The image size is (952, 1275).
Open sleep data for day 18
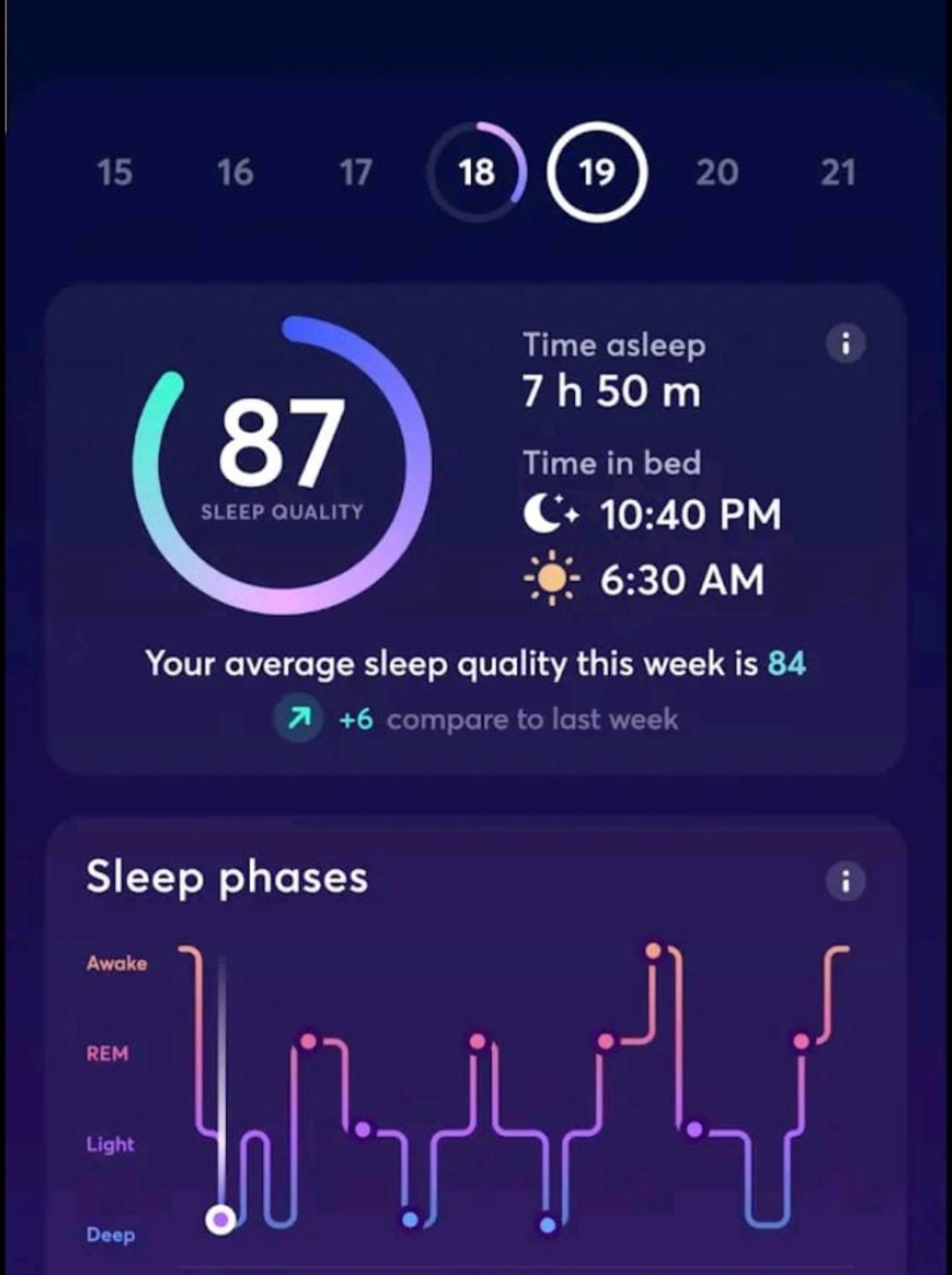[x=476, y=172]
